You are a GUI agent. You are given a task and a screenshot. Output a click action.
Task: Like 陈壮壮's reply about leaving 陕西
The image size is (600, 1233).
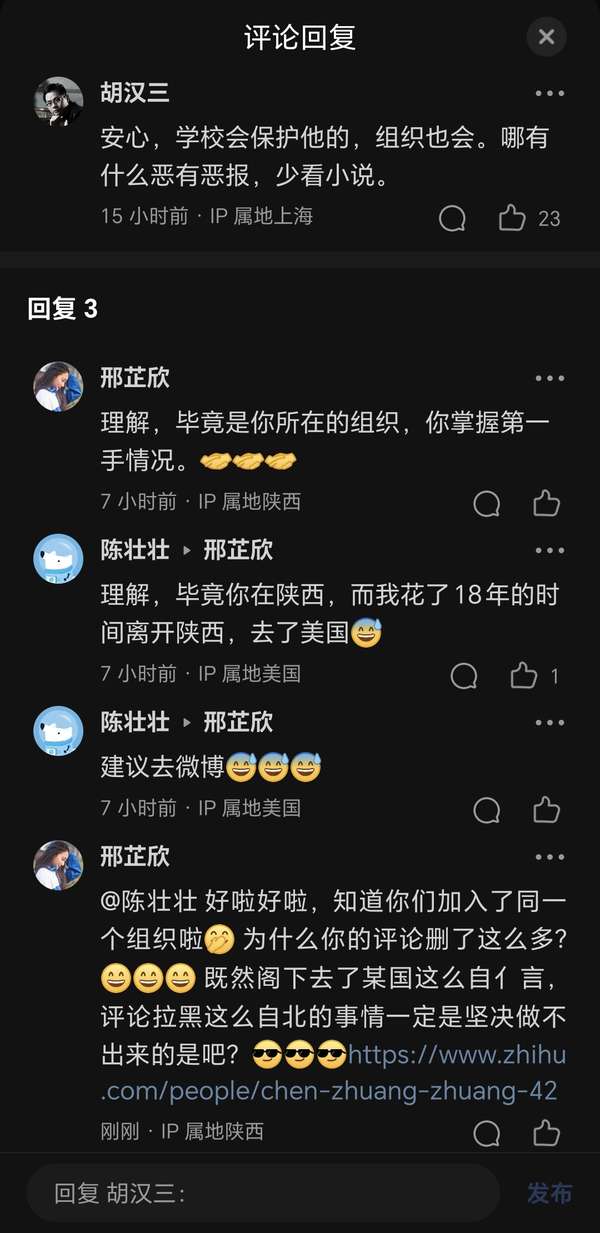coord(524,675)
